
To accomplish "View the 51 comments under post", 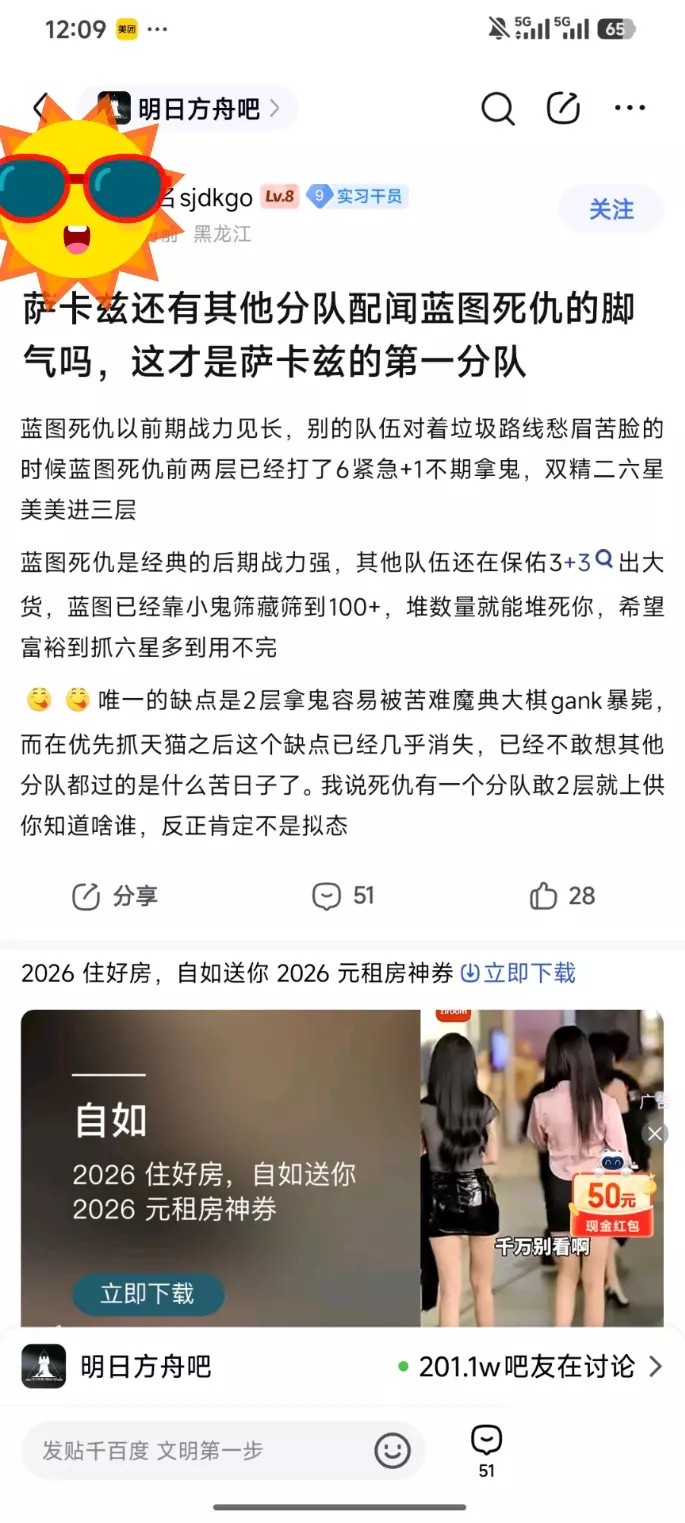I will [x=343, y=895].
